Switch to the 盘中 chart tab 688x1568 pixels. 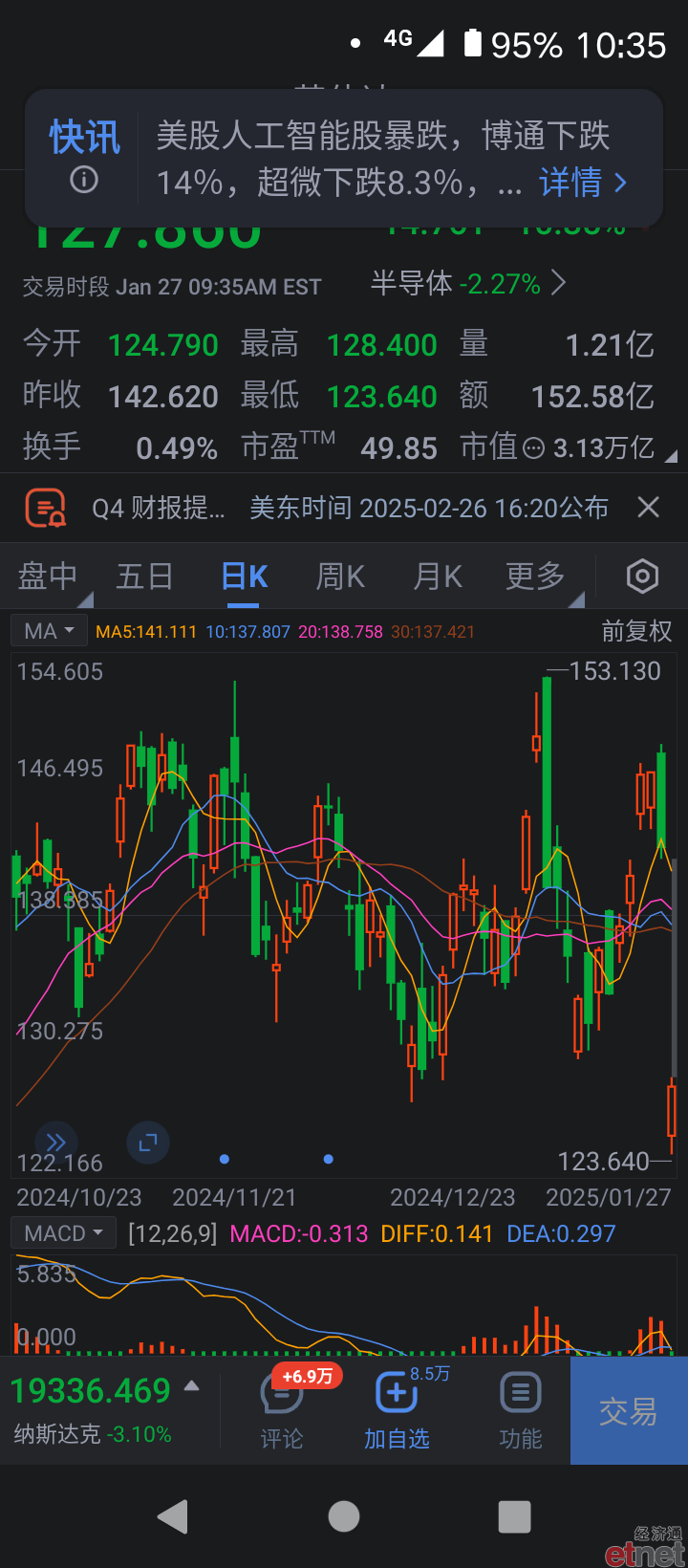[48, 577]
